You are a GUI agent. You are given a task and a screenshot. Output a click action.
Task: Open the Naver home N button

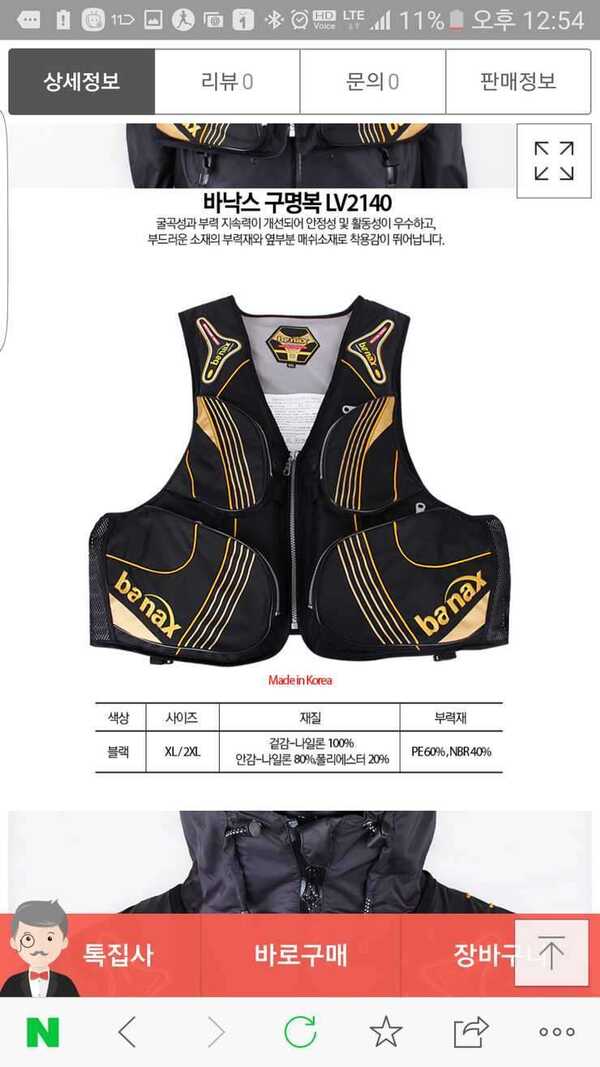(x=43, y=1033)
